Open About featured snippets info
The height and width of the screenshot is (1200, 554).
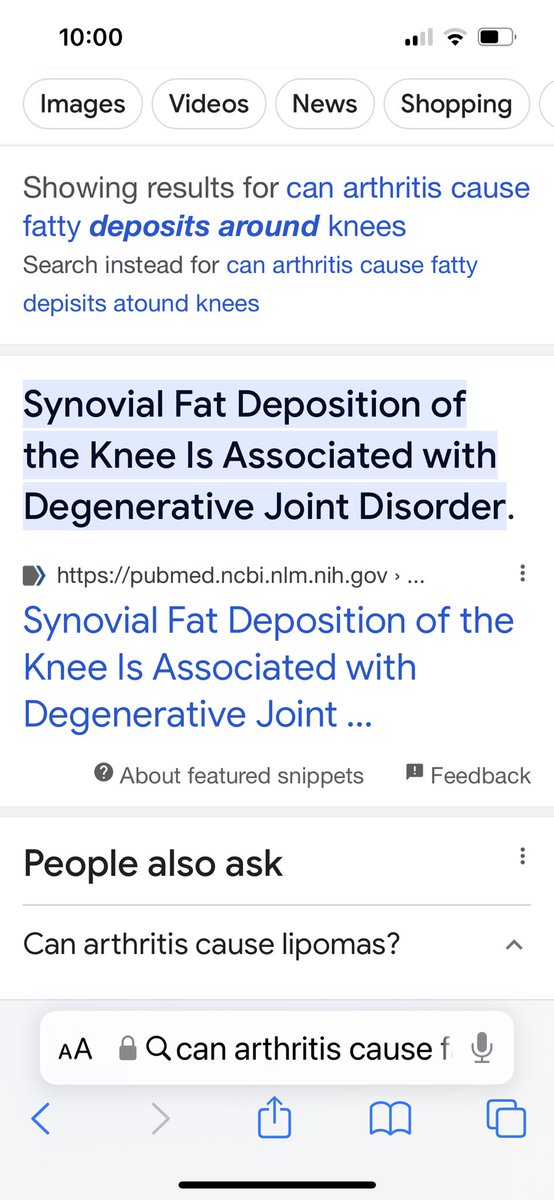(x=229, y=775)
